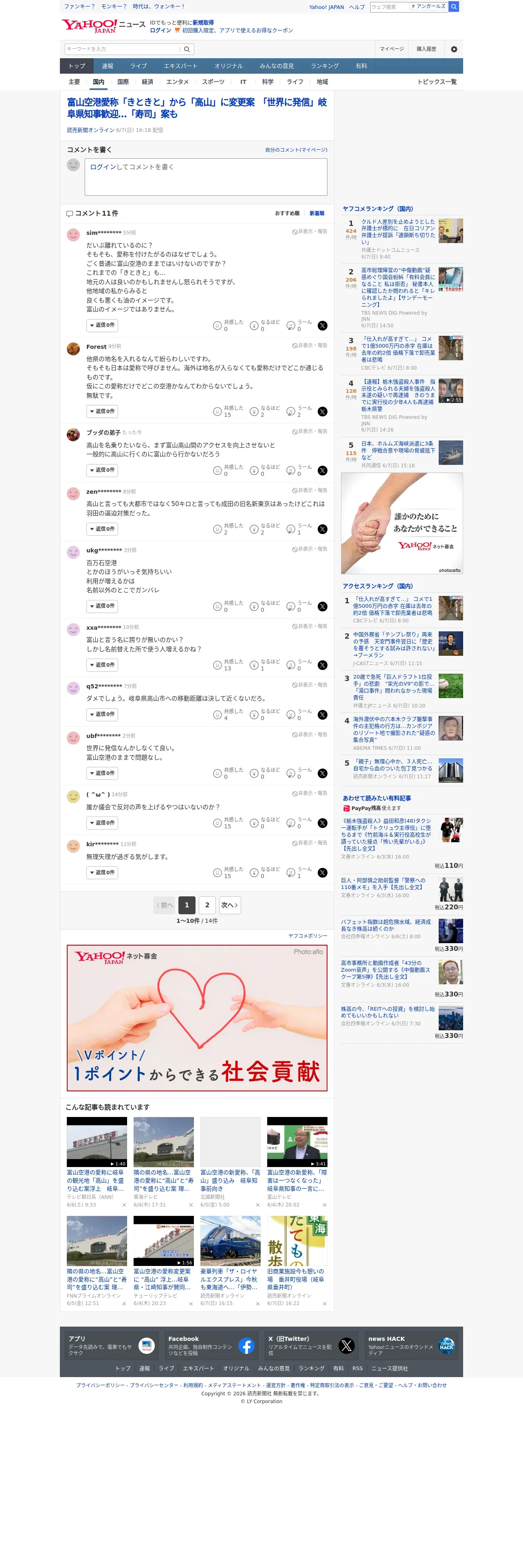
Task: Open the マイページ button
Action: pos(391,49)
